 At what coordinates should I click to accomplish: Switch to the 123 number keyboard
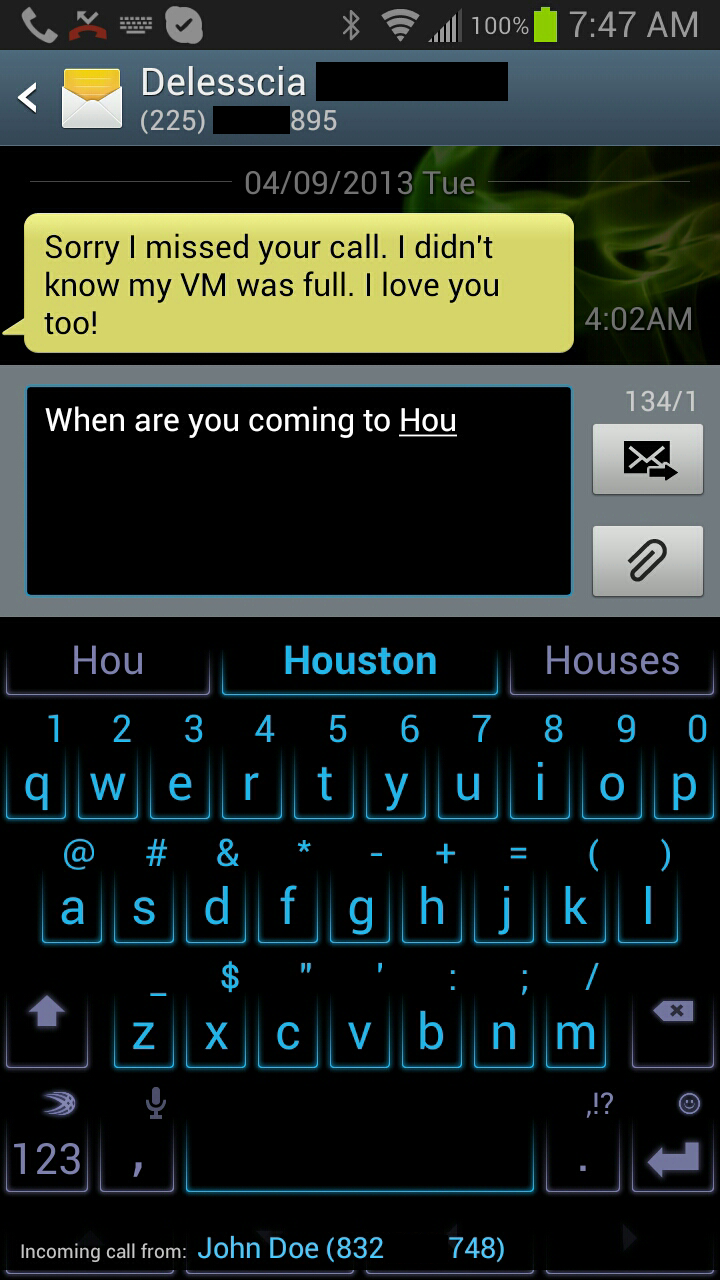46,1158
